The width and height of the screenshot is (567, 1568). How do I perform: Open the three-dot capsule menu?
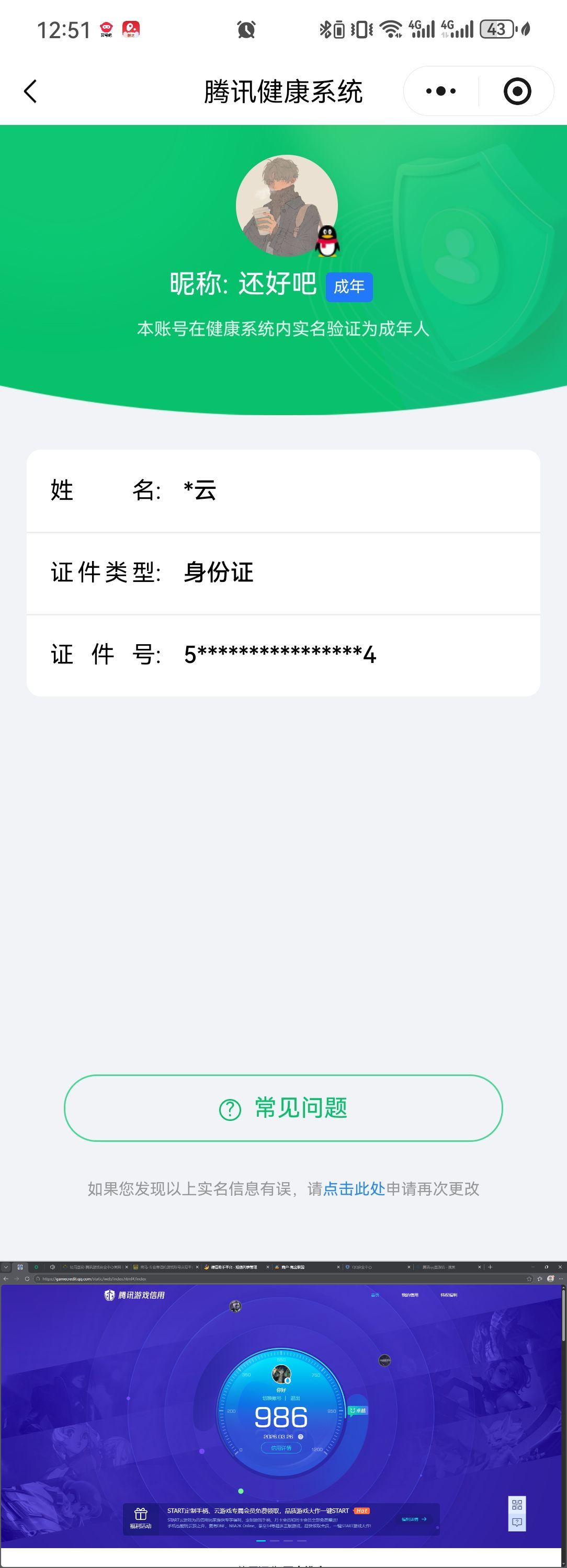coord(440,90)
